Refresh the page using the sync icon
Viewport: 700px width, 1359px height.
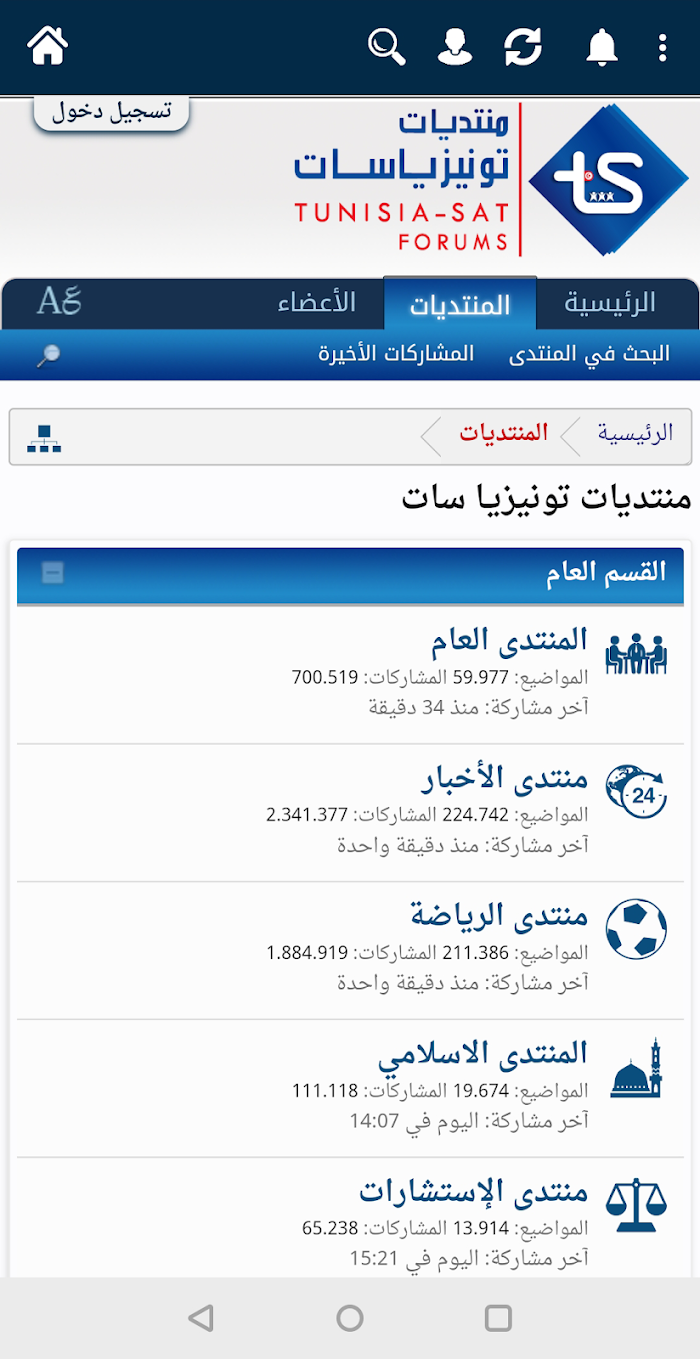(523, 46)
